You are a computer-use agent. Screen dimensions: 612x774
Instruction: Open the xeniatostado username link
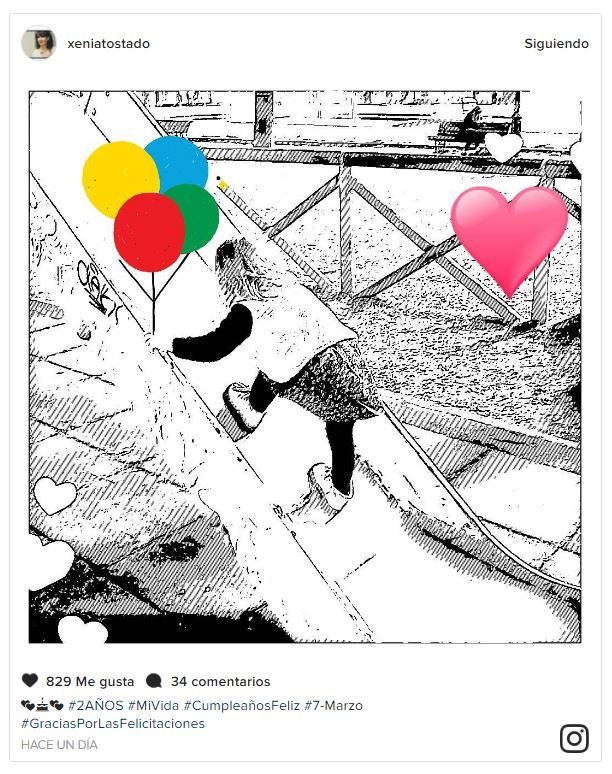(x=108, y=44)
